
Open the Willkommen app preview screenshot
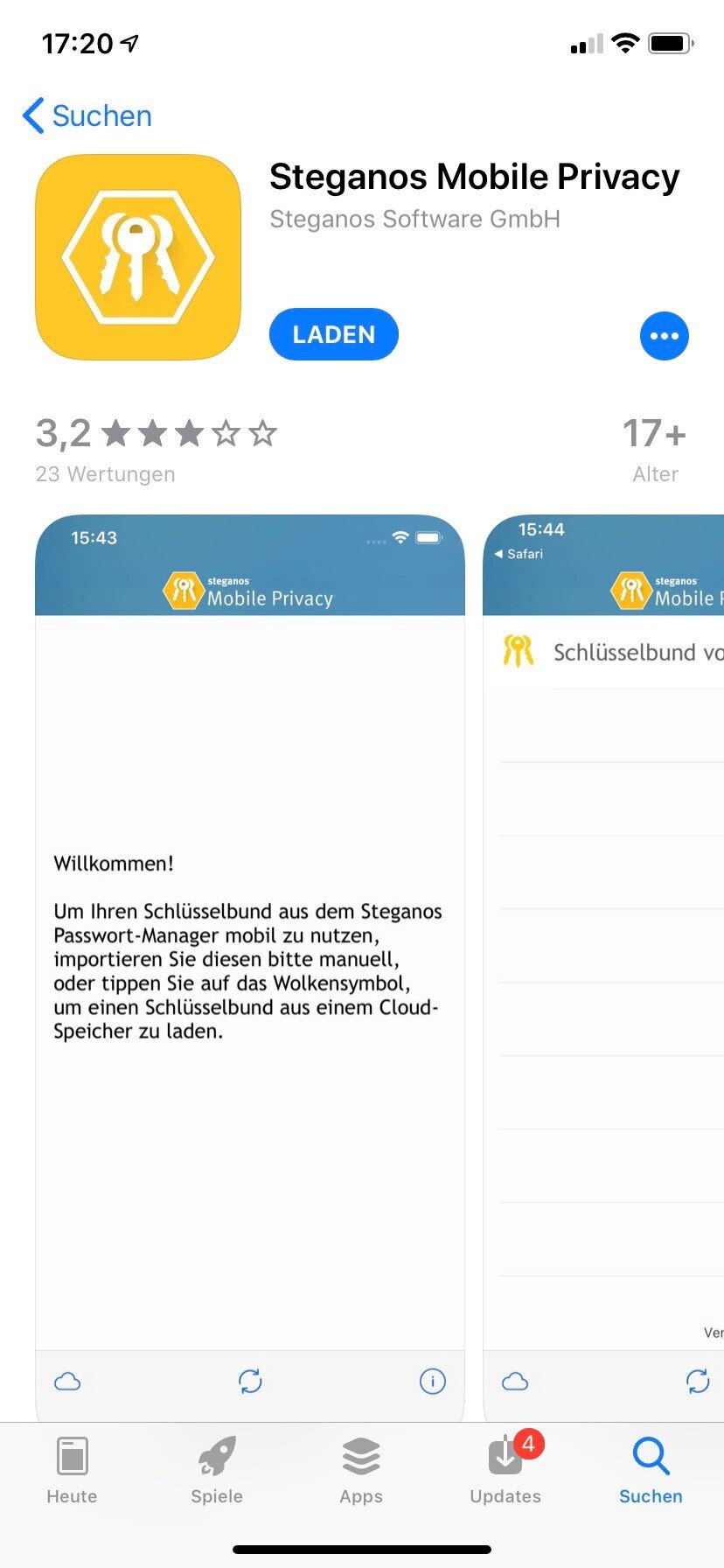pyautogui.click(x=249, y=962)
